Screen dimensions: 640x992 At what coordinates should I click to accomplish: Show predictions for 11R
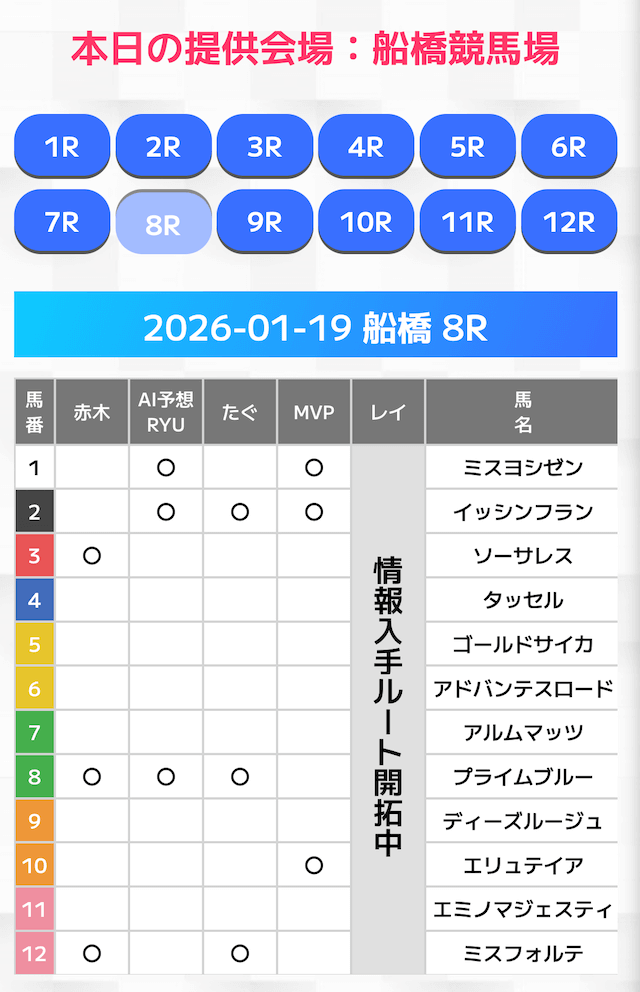(467, 221)
